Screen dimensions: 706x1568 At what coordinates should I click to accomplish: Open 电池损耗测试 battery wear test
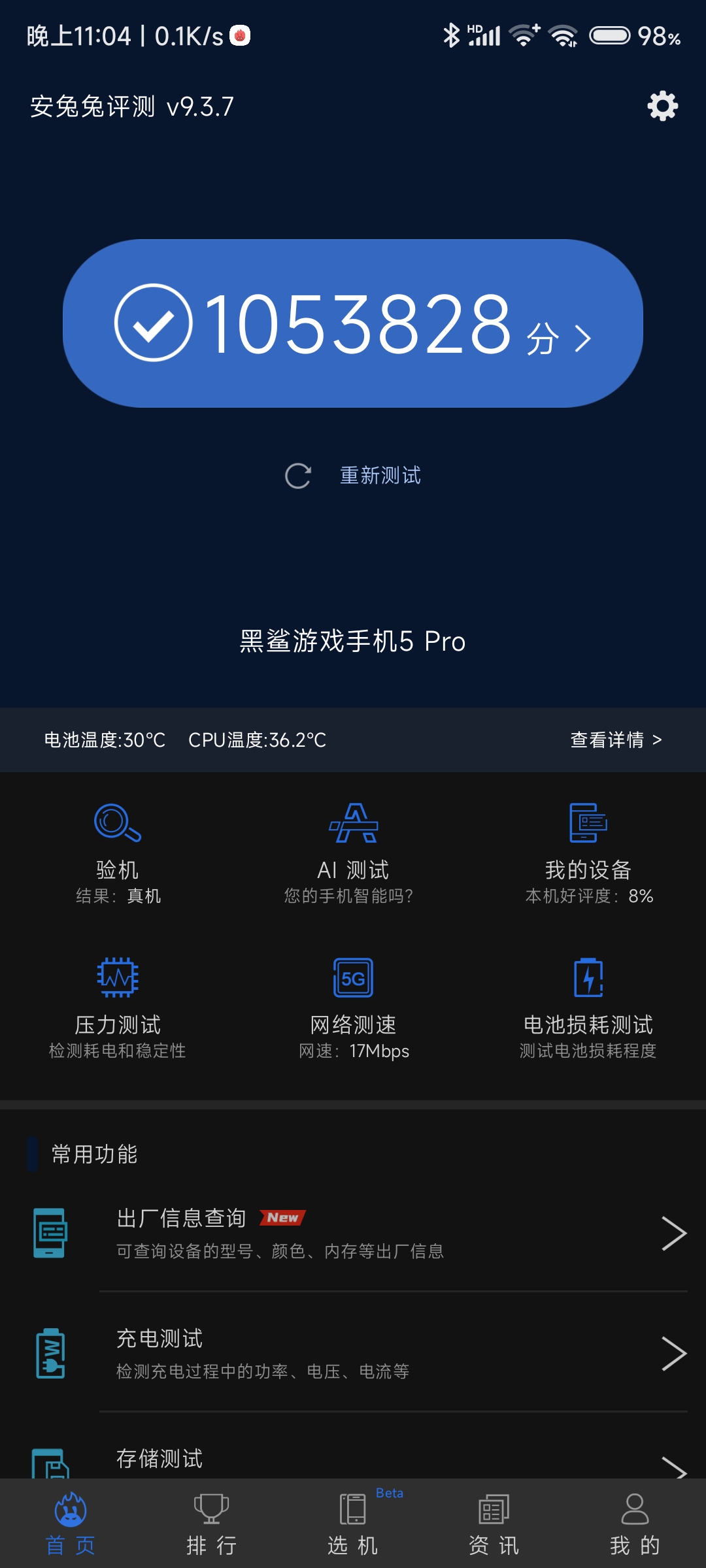click(588, 1007)
